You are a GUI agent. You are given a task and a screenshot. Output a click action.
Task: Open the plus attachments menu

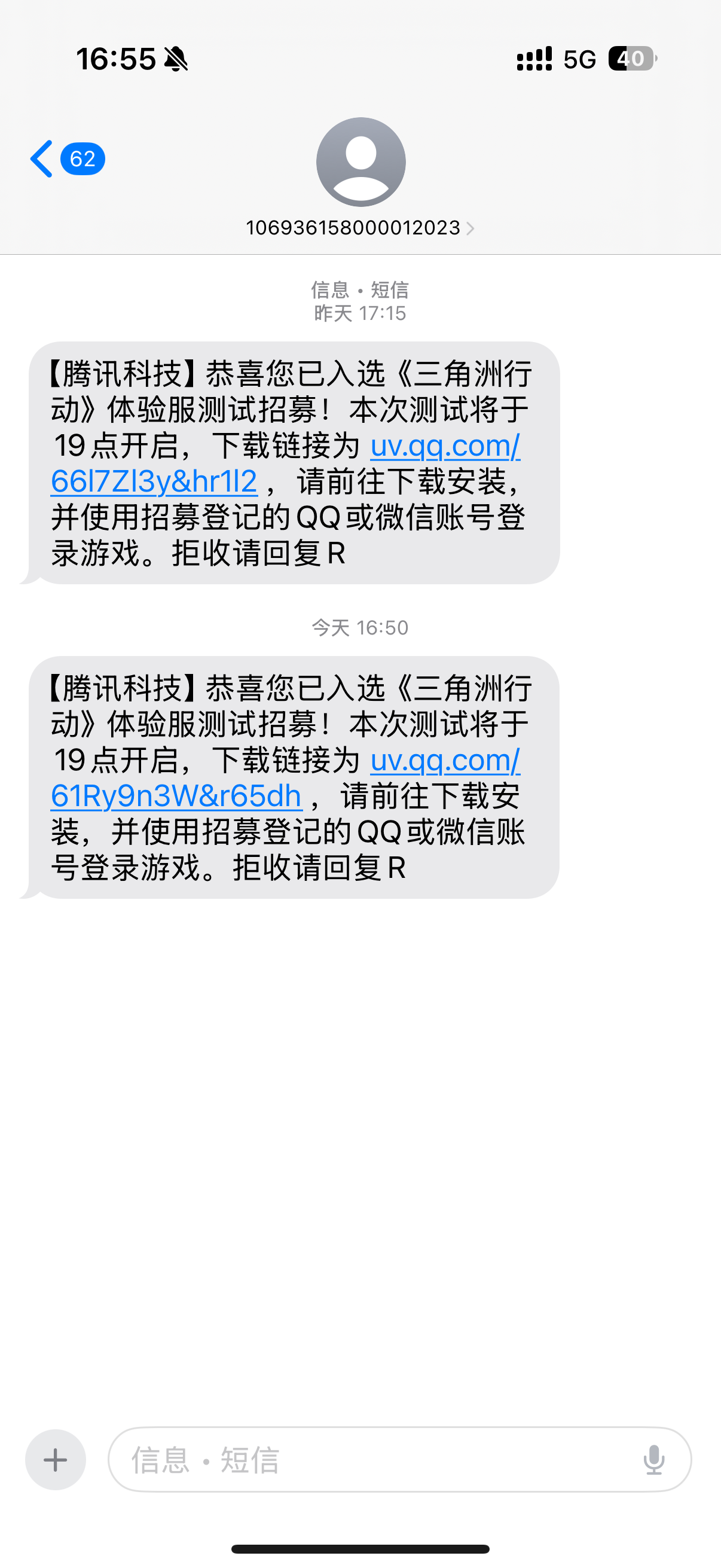point(56,1459)
